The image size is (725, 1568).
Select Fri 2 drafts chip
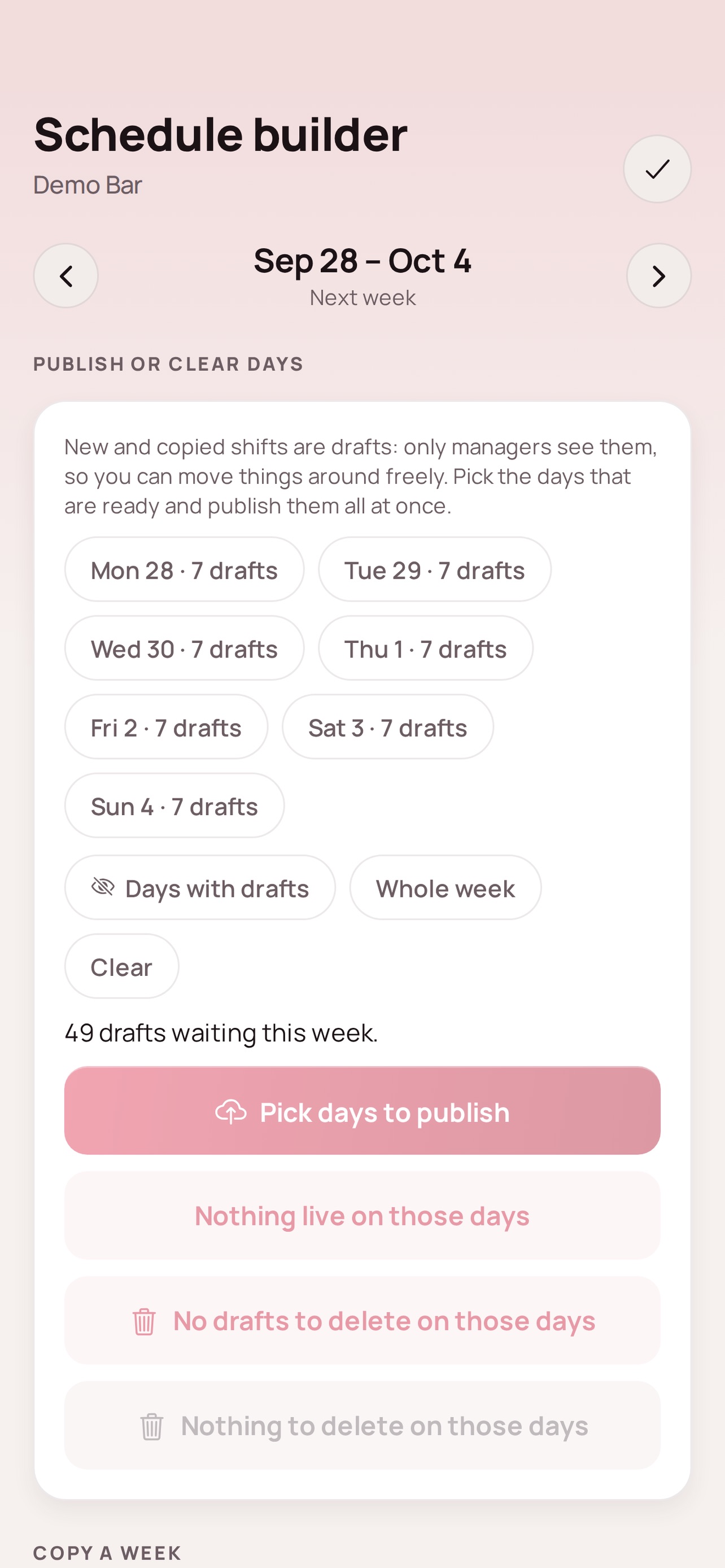click(166, 727)
